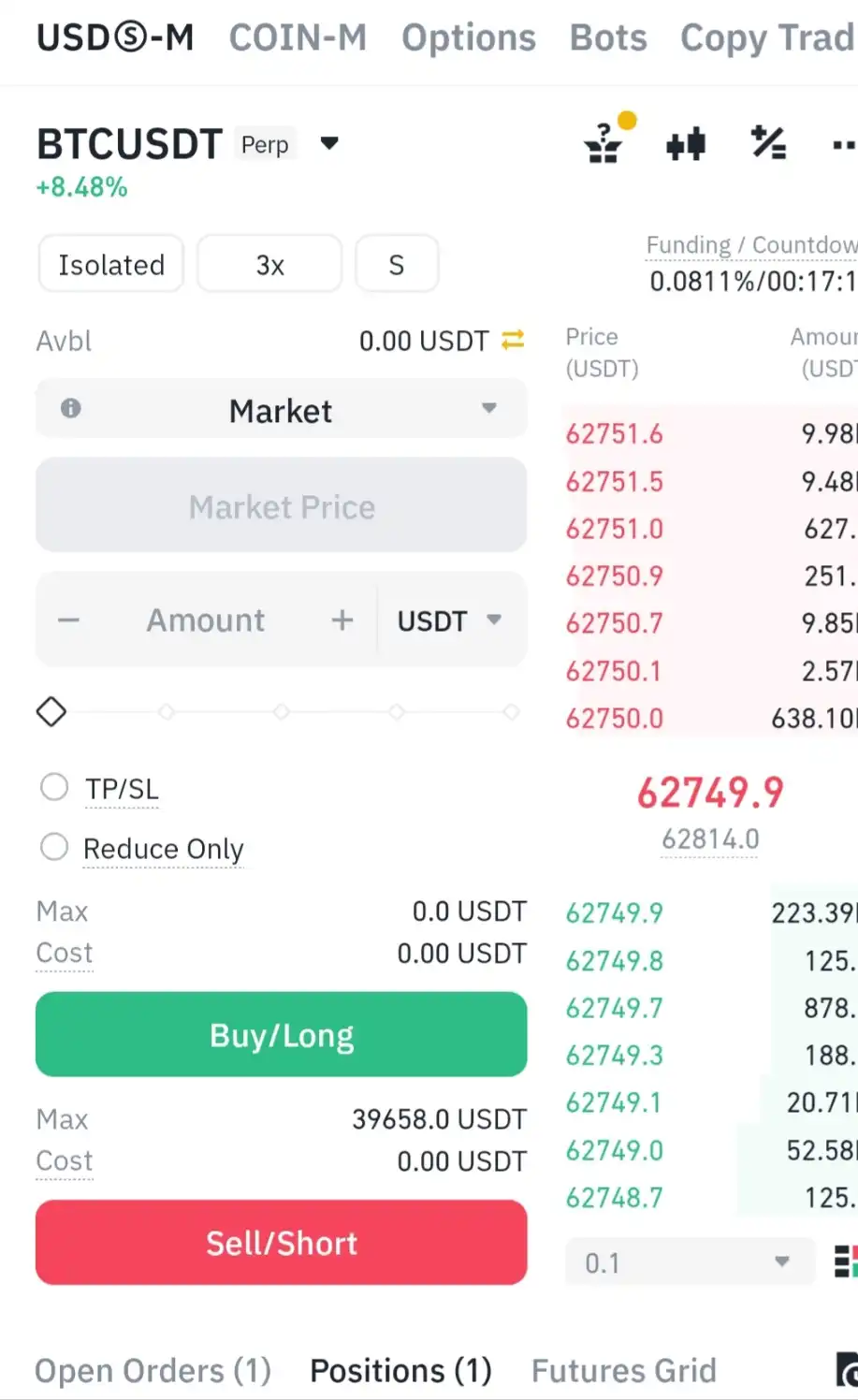
Task: Open the candlestick chart icon
Action: (686, 144)
